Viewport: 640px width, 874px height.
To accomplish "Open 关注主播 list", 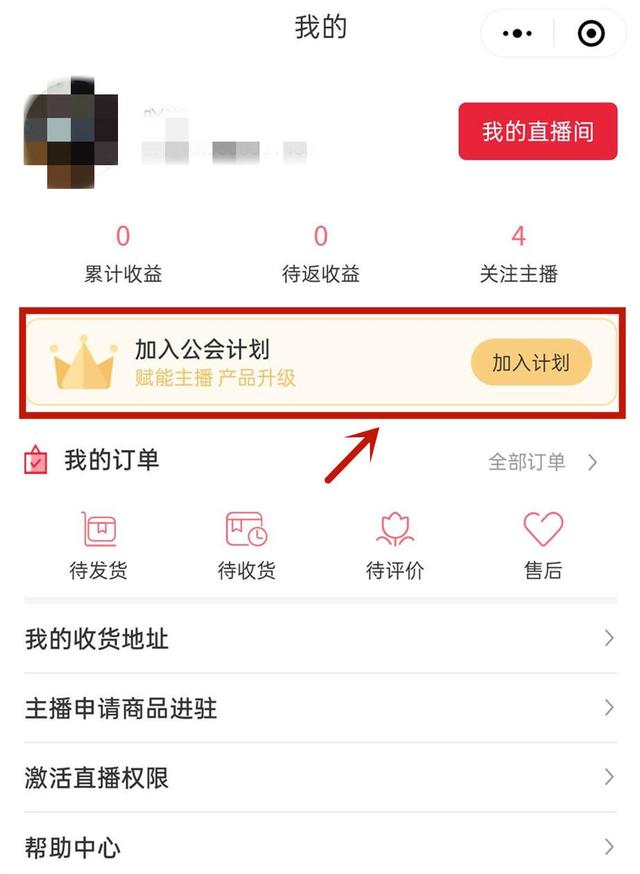I will point(518,254).
